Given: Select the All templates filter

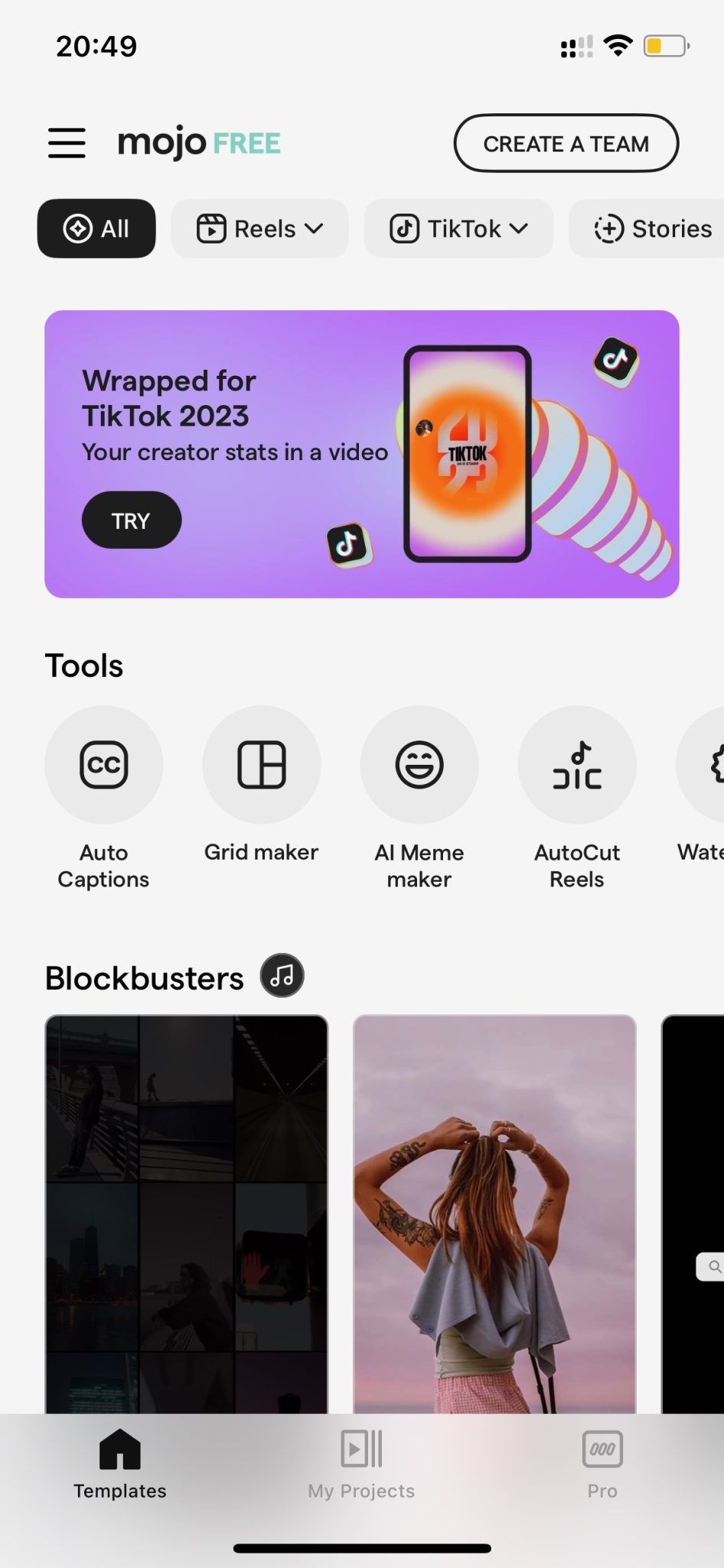Looking at the screenshot, I should [96, 228].
